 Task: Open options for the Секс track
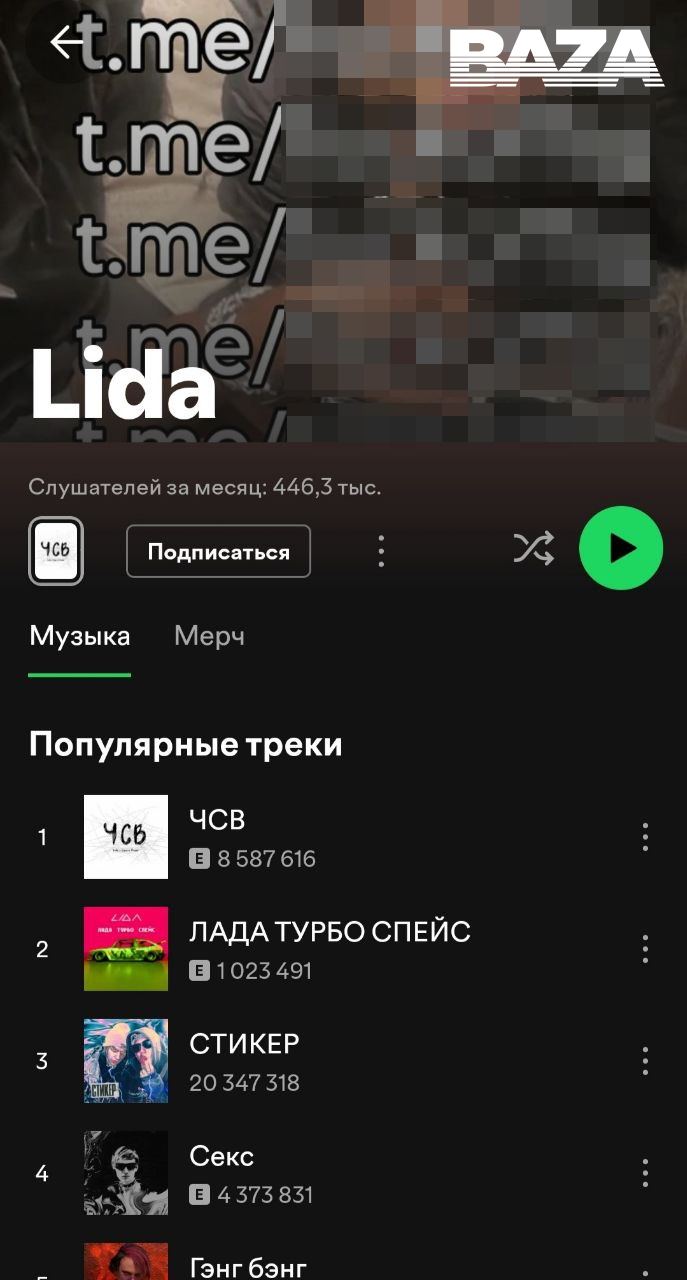(645, 1173)
